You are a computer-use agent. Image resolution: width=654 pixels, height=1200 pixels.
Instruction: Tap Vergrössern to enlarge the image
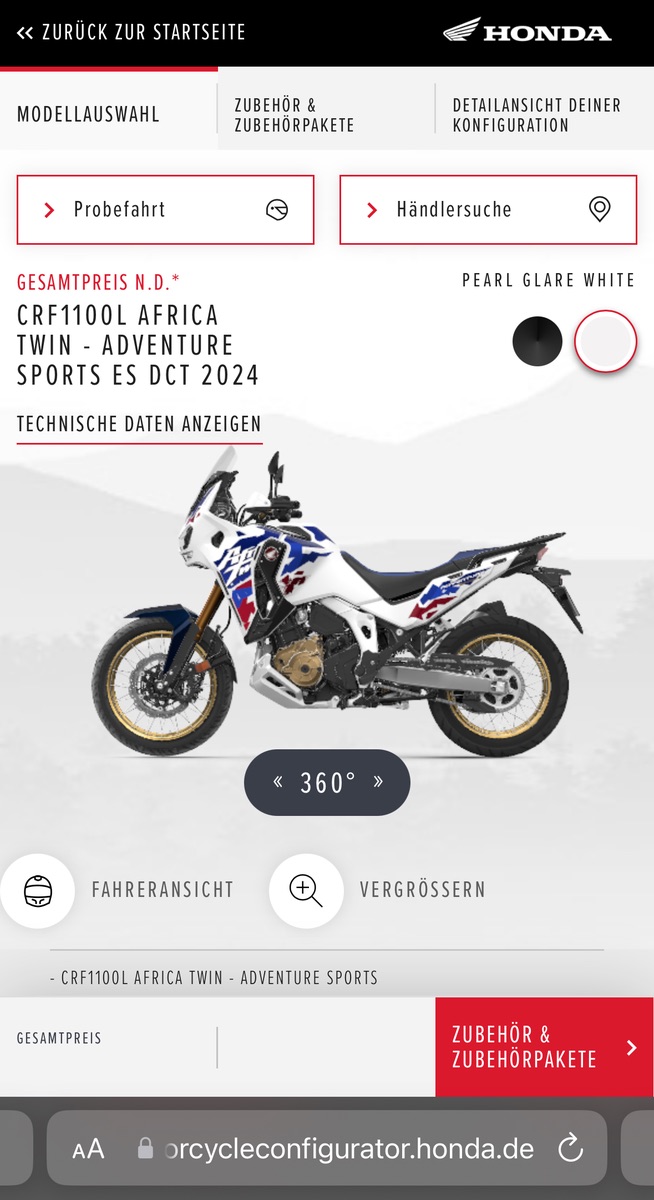click(x=306, y=890)
